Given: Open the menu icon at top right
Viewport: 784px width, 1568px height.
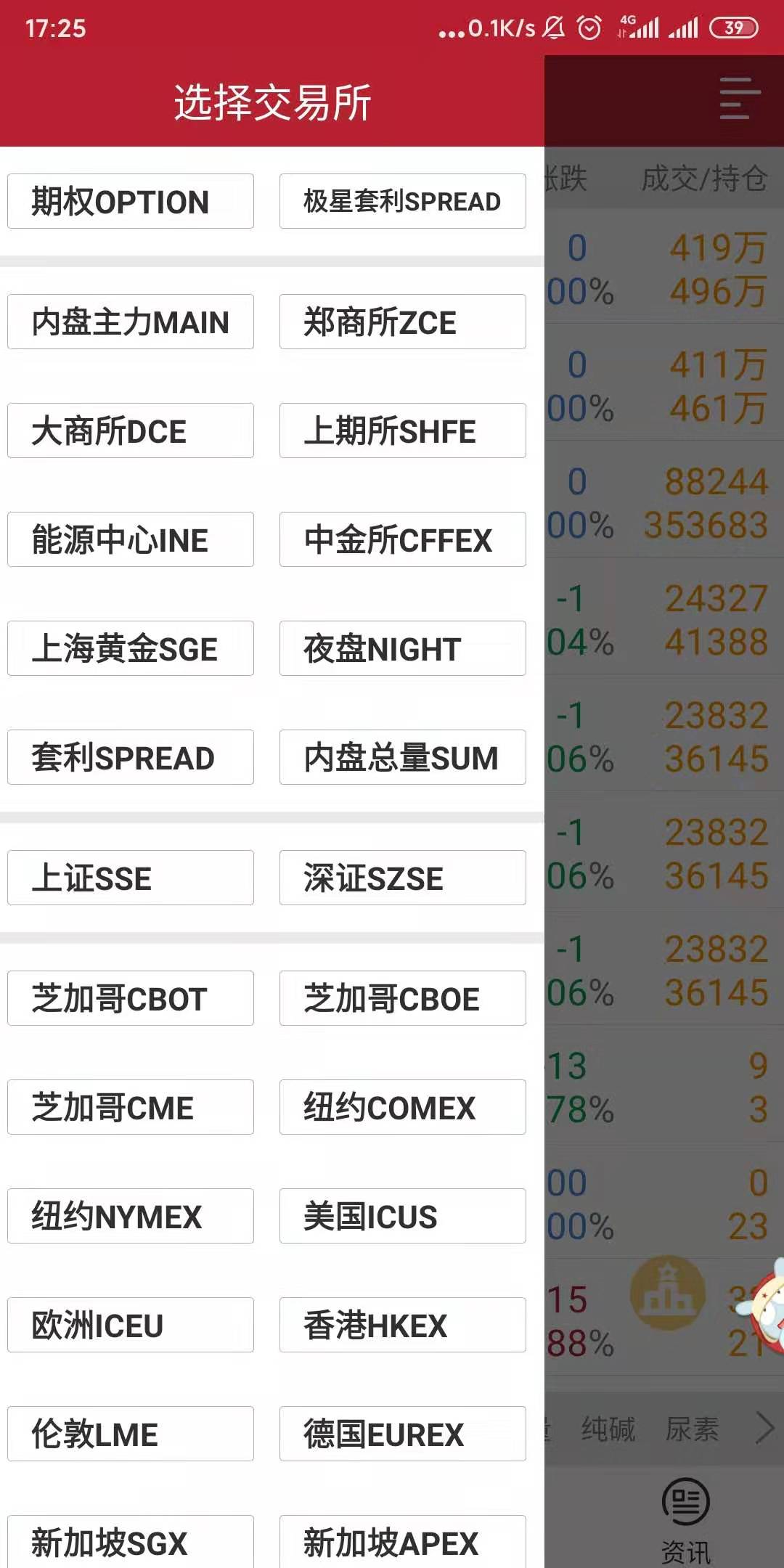Looking at the screenshot, I should [740, 98].
